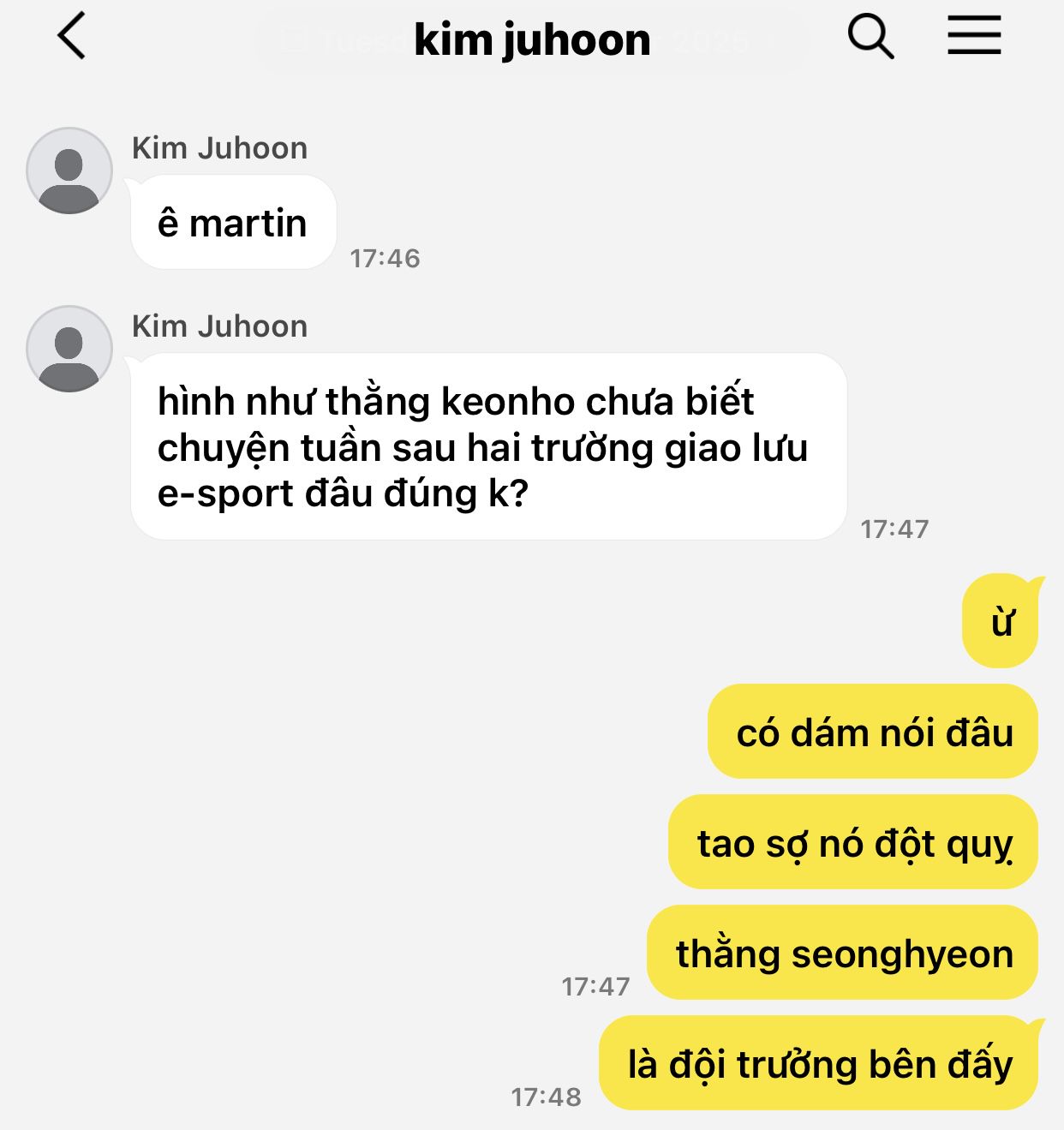The width and height of the screenshot is (1064, 1130).
Task: Go back to the chat list
Action: [72, 38]
